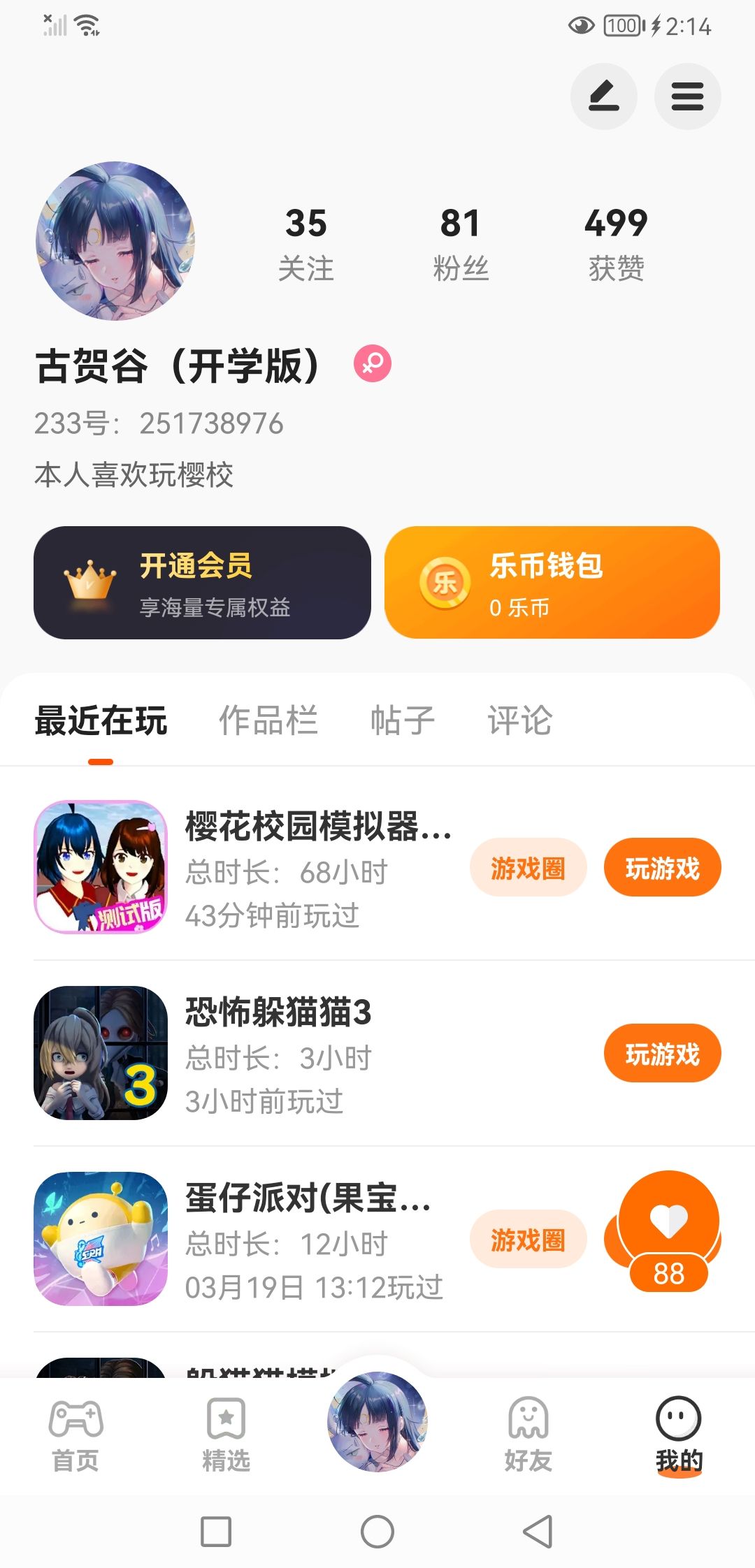This screenshot has height=1568, width=755.
Task: Switch to the 评论 tab
Action: (519, 720)
